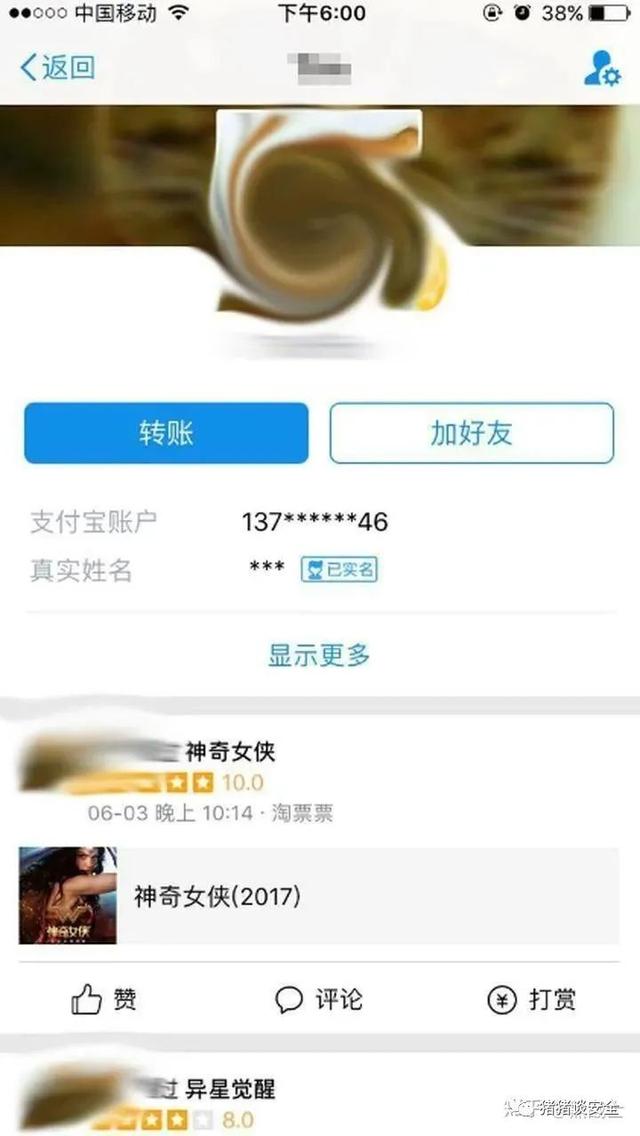Tap 加好友 to add friend

coord(471,433)
